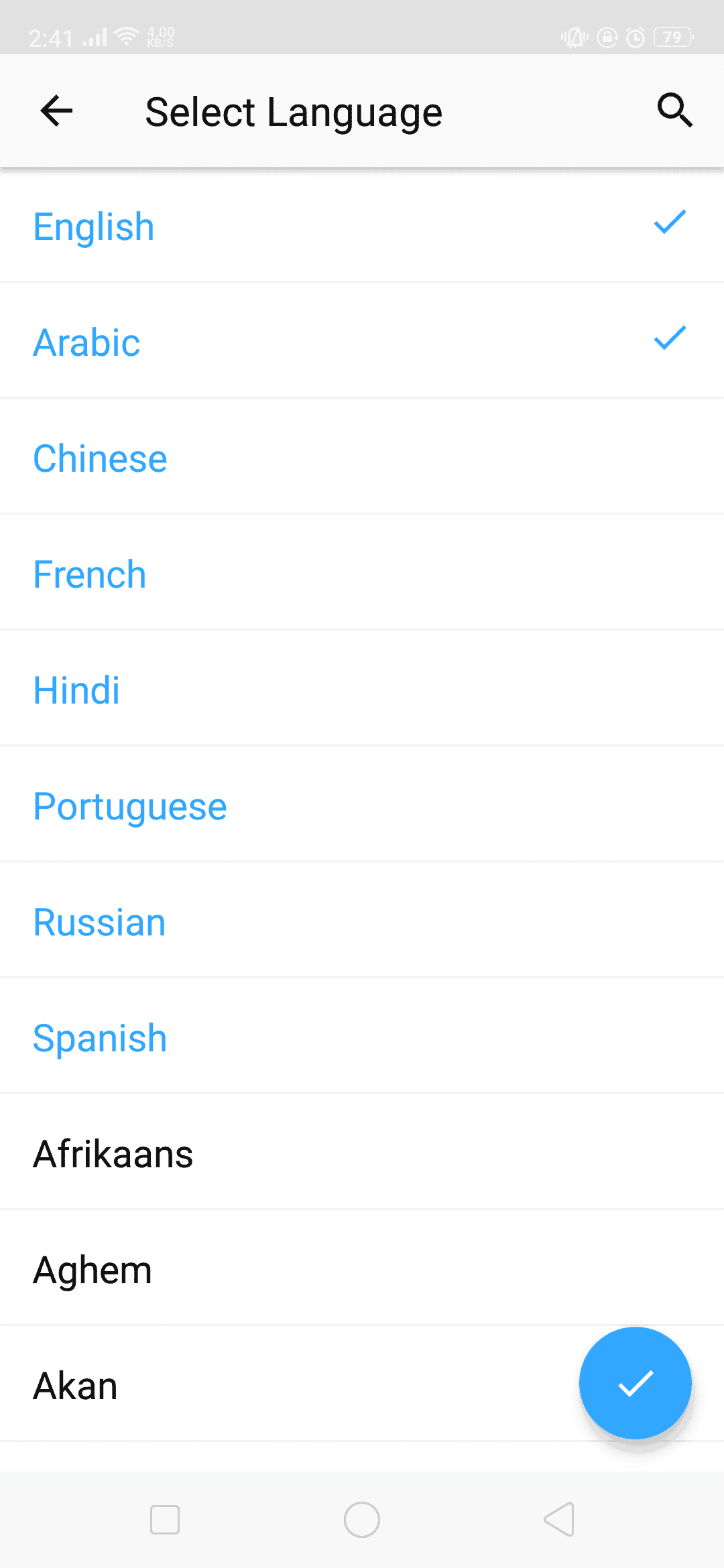This screenshot has height=1568, width=724.
Task: Select Afrikaans language
Action: point(362,1154)
